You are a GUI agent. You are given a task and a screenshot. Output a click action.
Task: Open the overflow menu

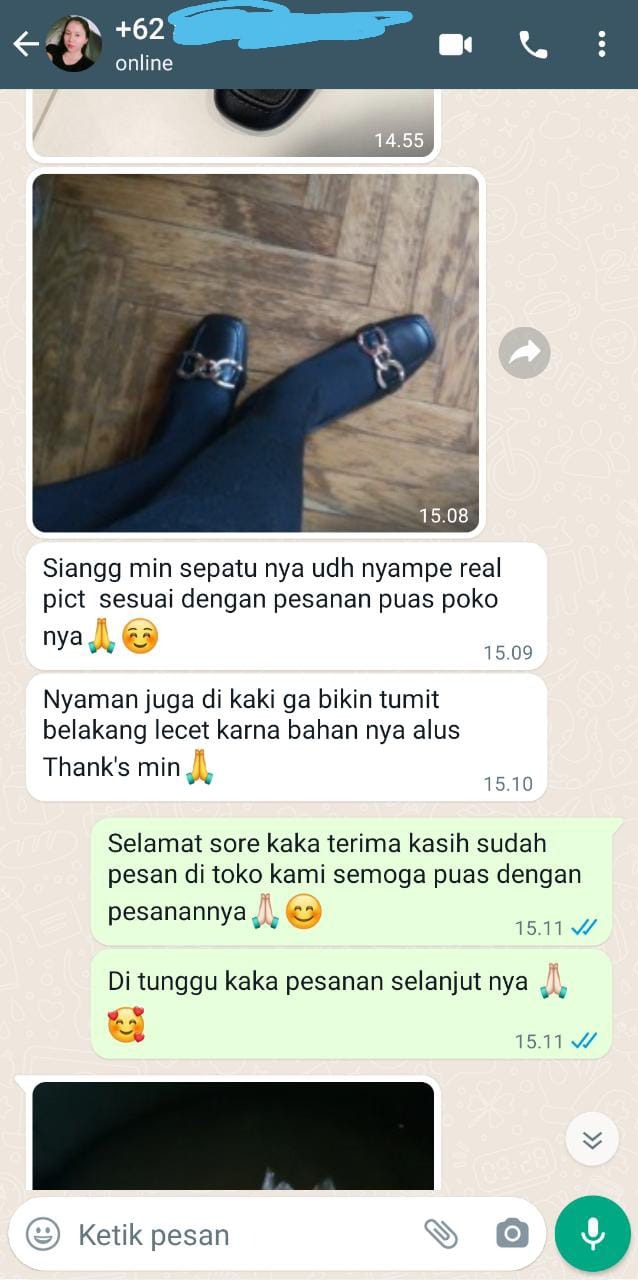coord(601,44)
